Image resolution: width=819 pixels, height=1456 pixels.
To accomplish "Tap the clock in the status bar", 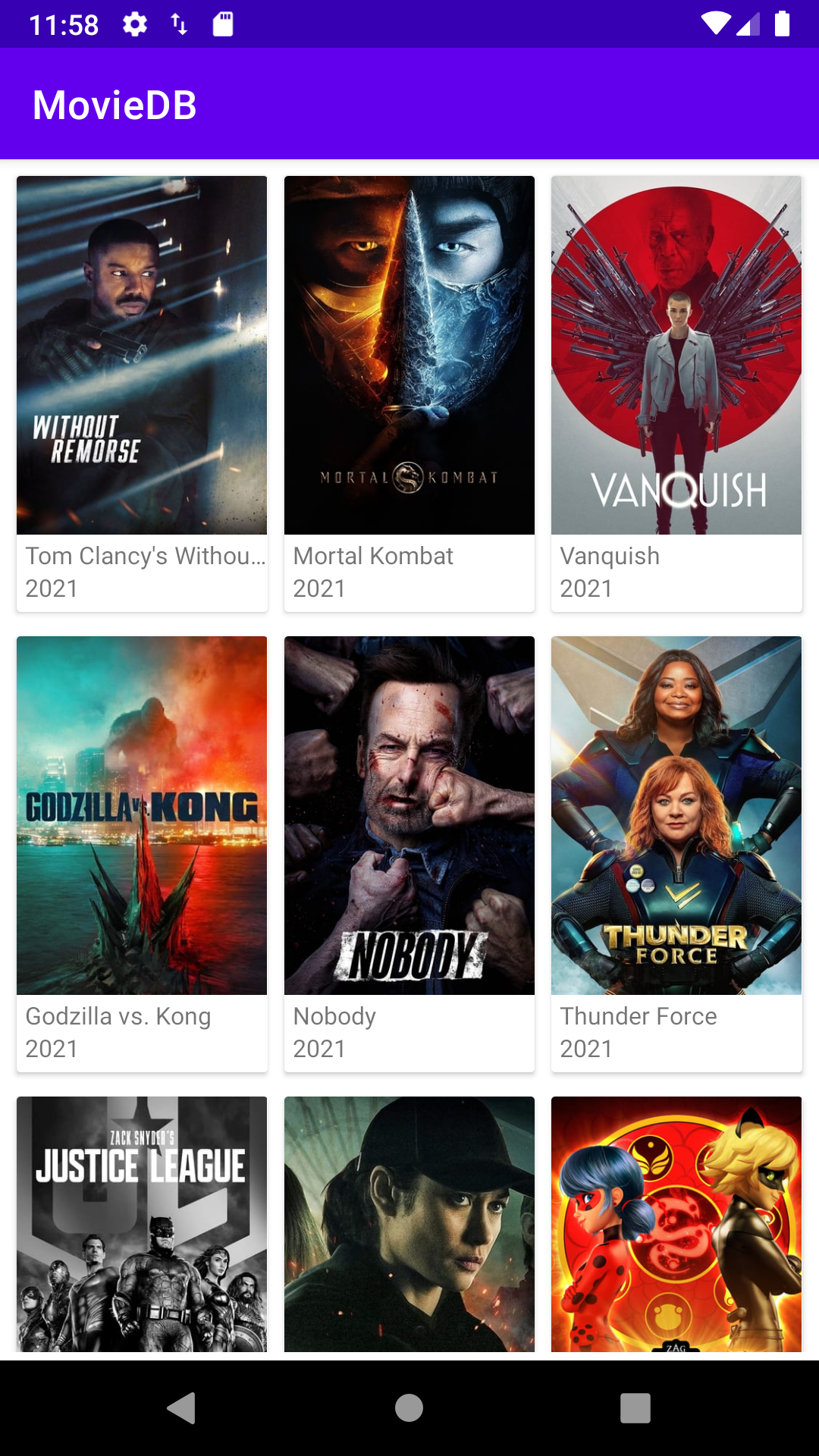I will pos(63,24).
